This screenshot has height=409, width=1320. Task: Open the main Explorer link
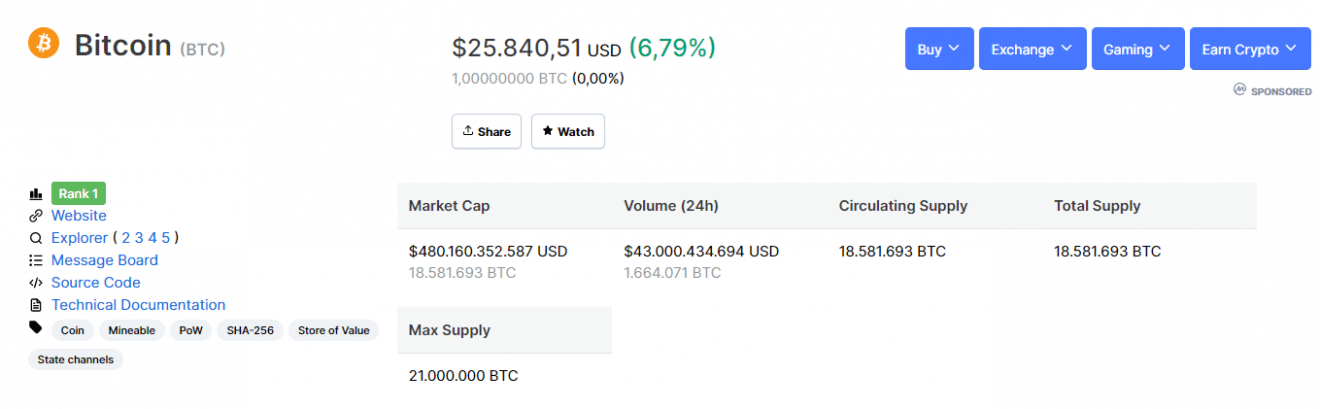coord(80,238)
